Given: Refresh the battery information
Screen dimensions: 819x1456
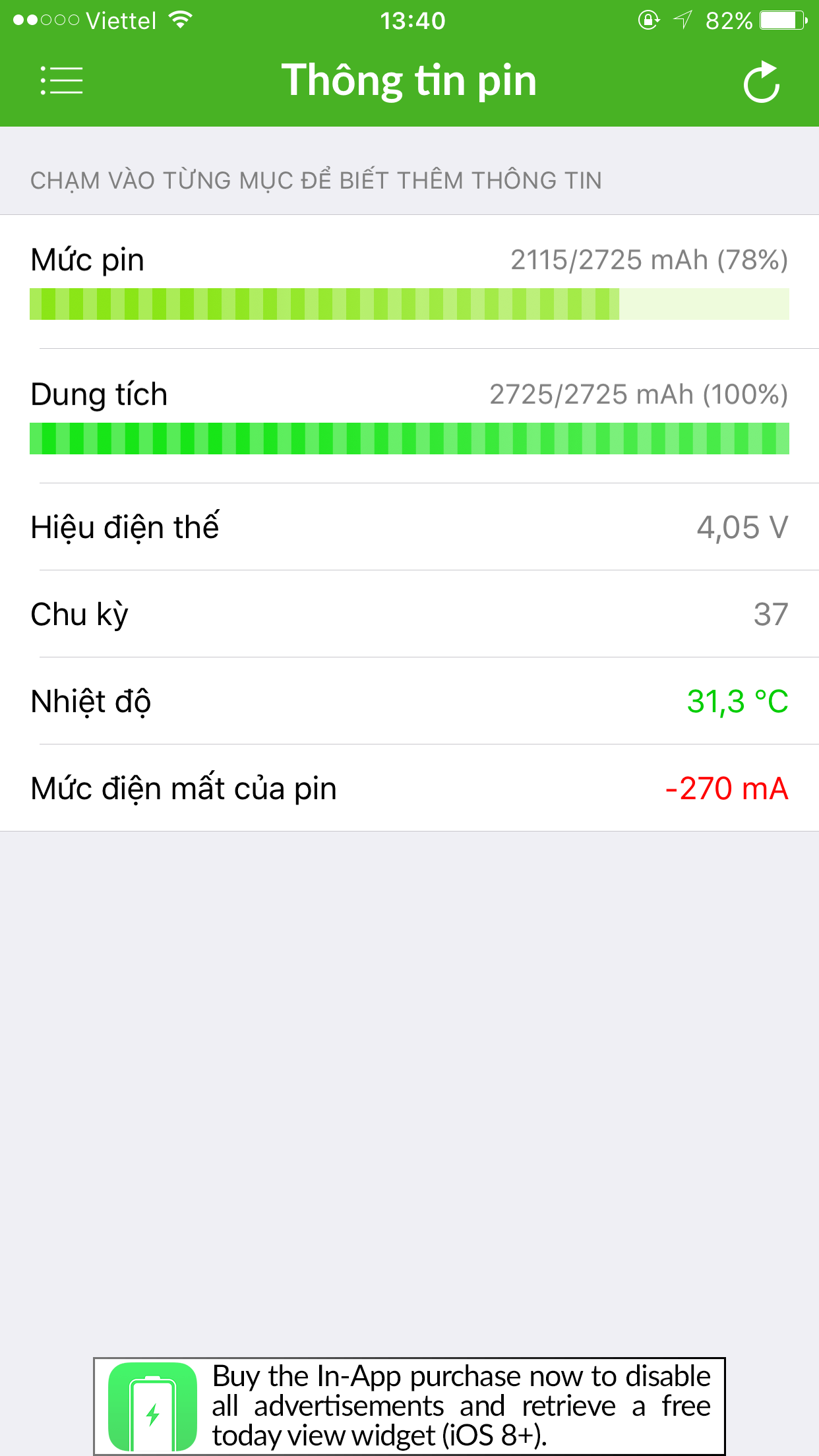Looking at the screenshot, I should click(x=762, y=82).
